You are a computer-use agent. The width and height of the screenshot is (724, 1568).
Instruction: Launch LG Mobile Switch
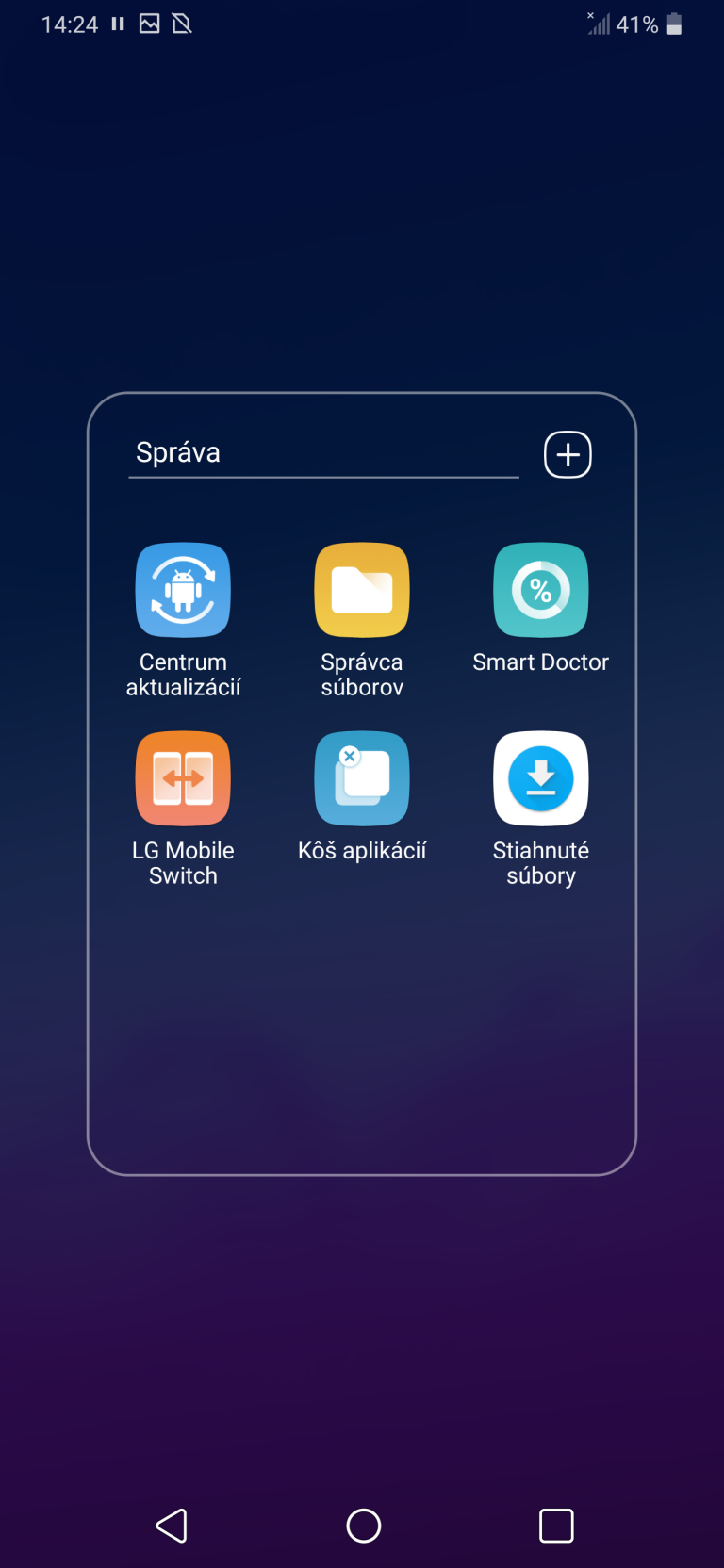point(183,779)
